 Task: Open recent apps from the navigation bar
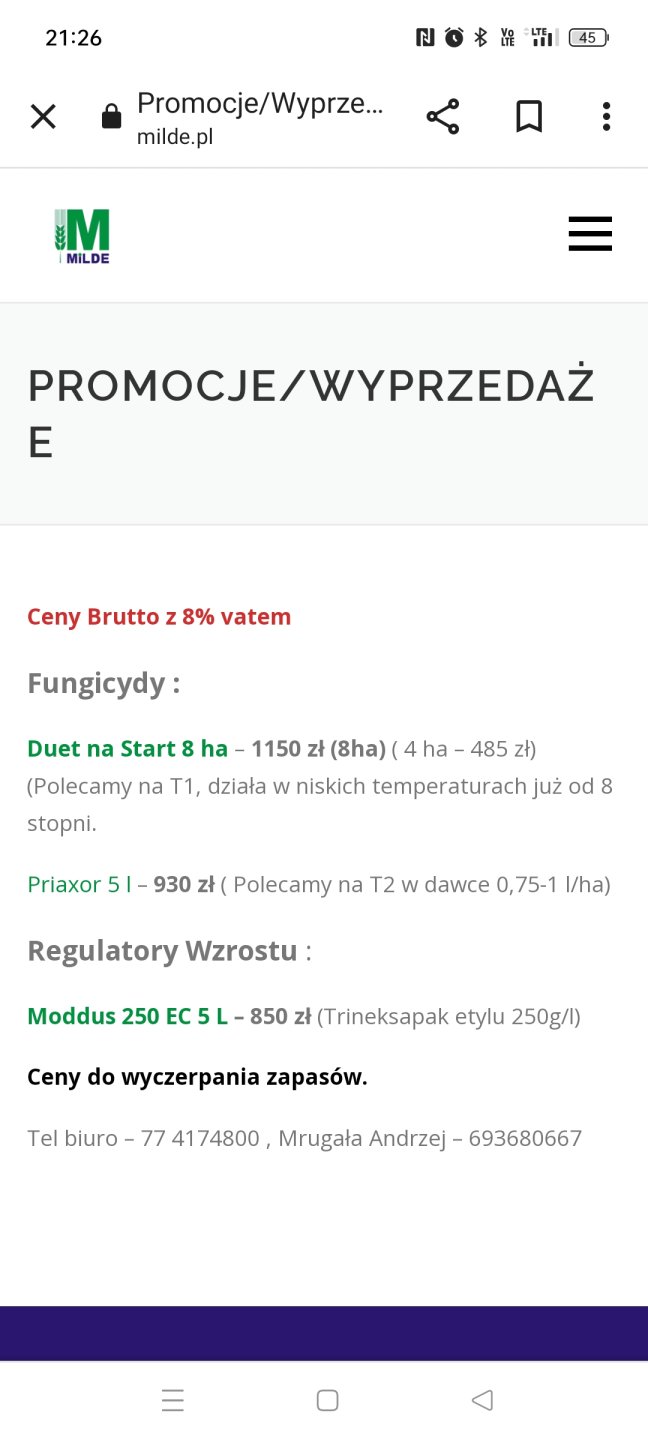click(x=173, y=1400)
